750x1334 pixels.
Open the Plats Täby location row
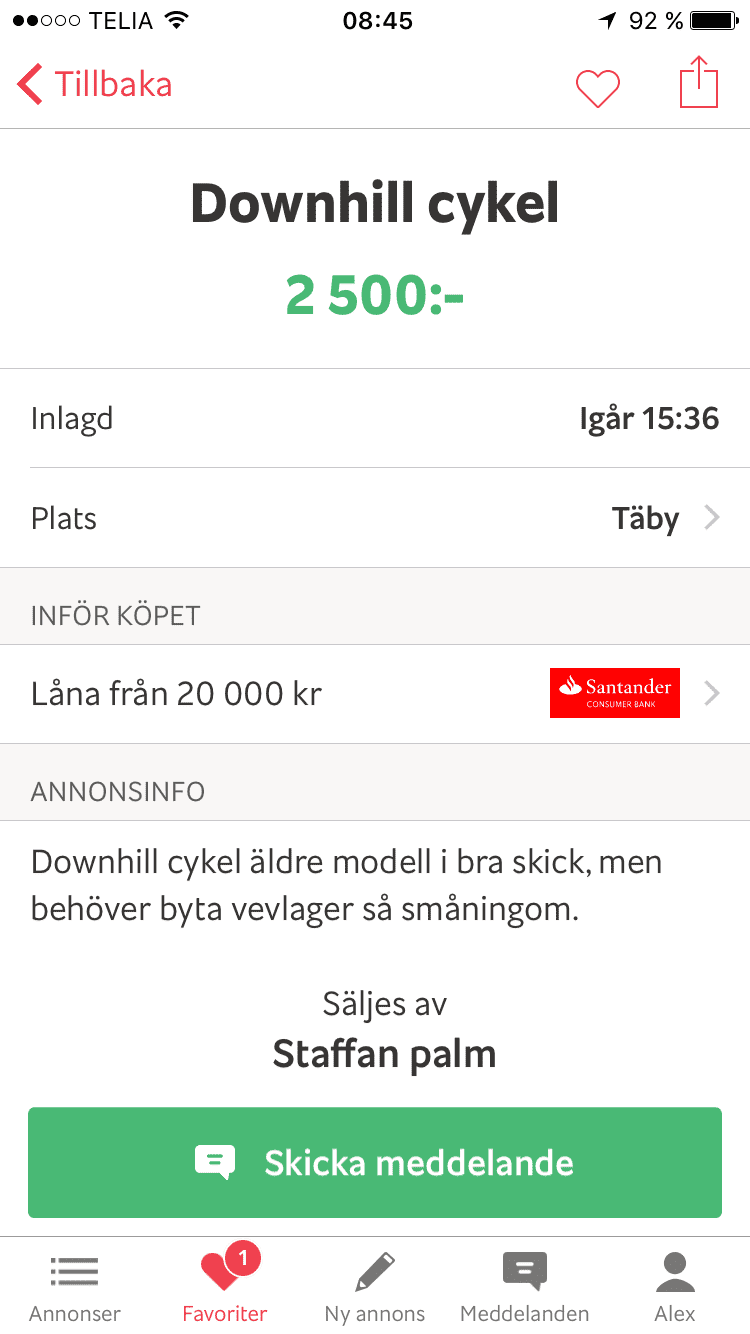[x=375, y=518]
